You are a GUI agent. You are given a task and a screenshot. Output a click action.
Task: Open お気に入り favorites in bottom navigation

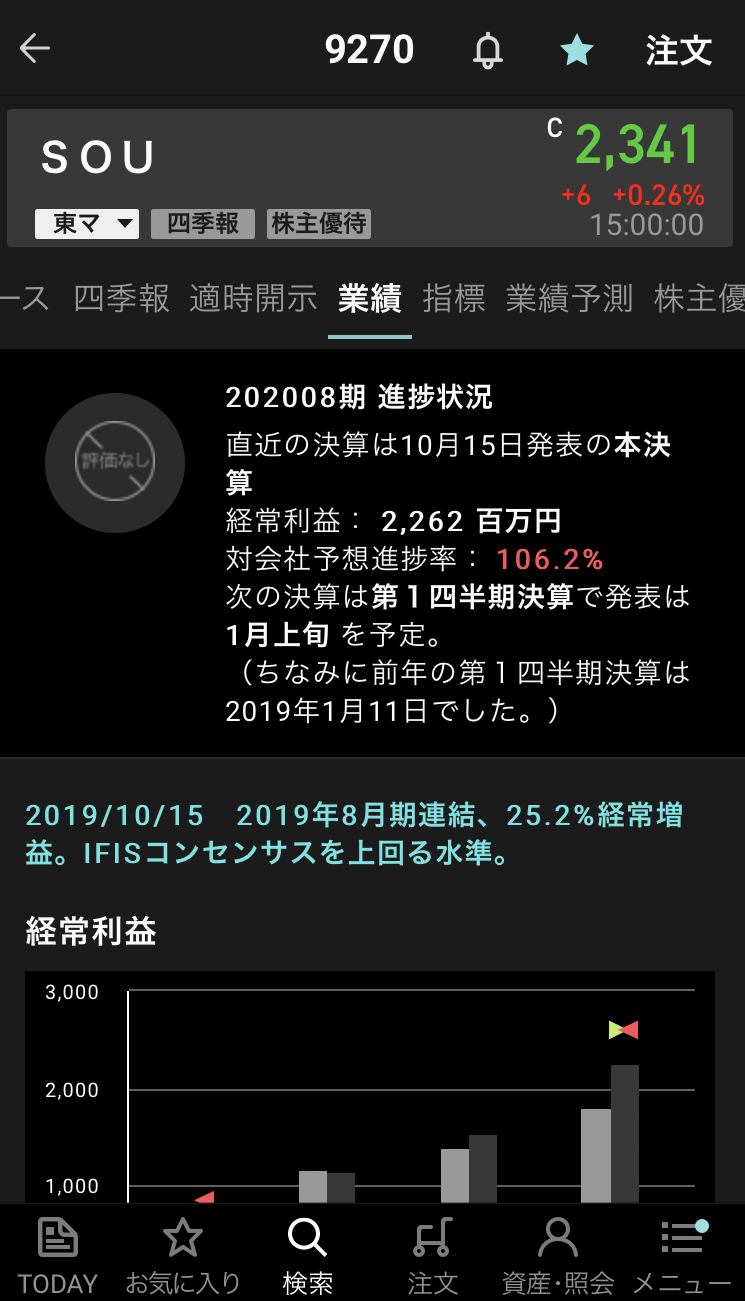[183, 1255]
